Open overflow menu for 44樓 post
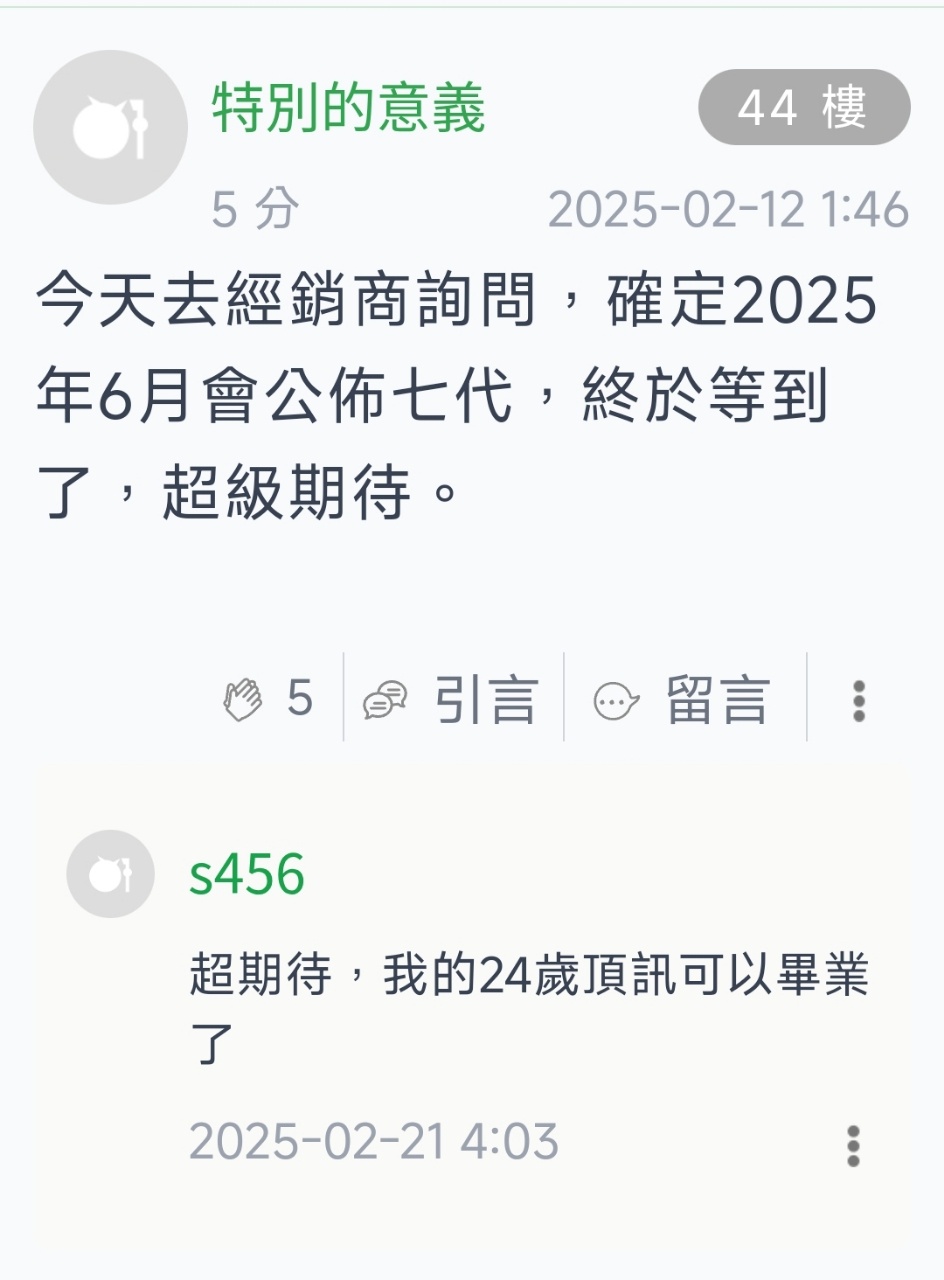This screenshot has width=944, height=1280. coord(859,700)
